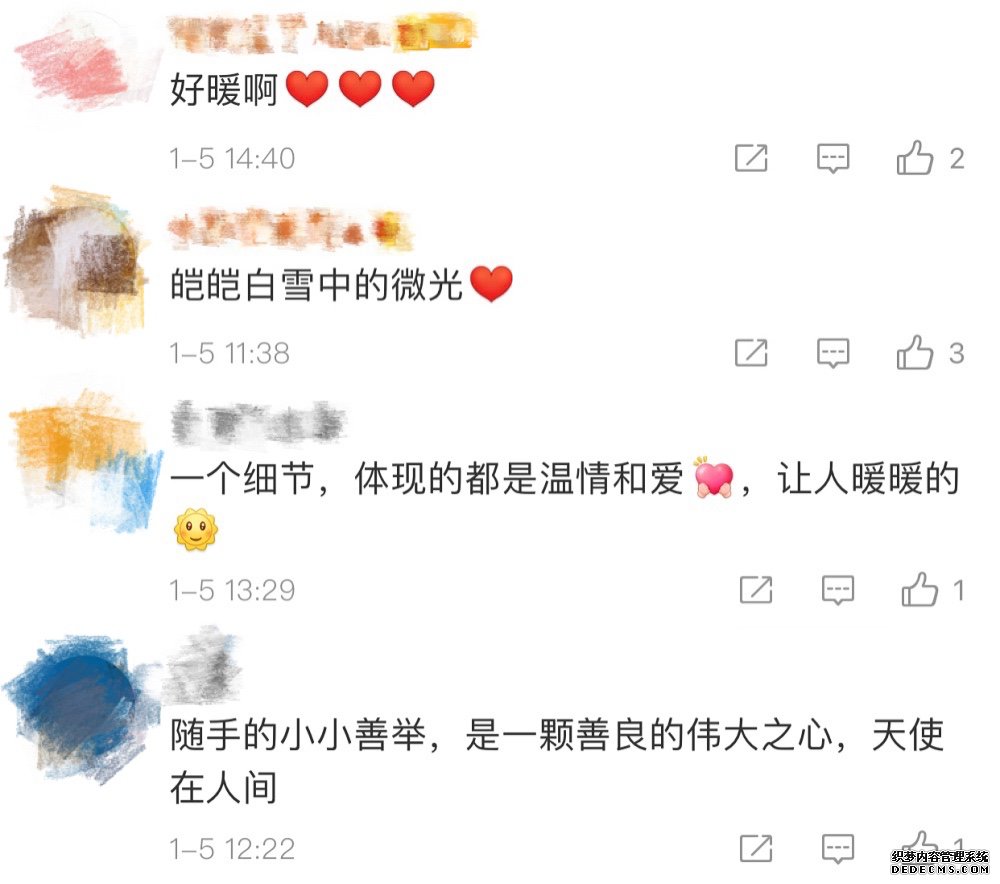Like the comment about 温情和爱
1000x884 pixels.
(919, 590)
